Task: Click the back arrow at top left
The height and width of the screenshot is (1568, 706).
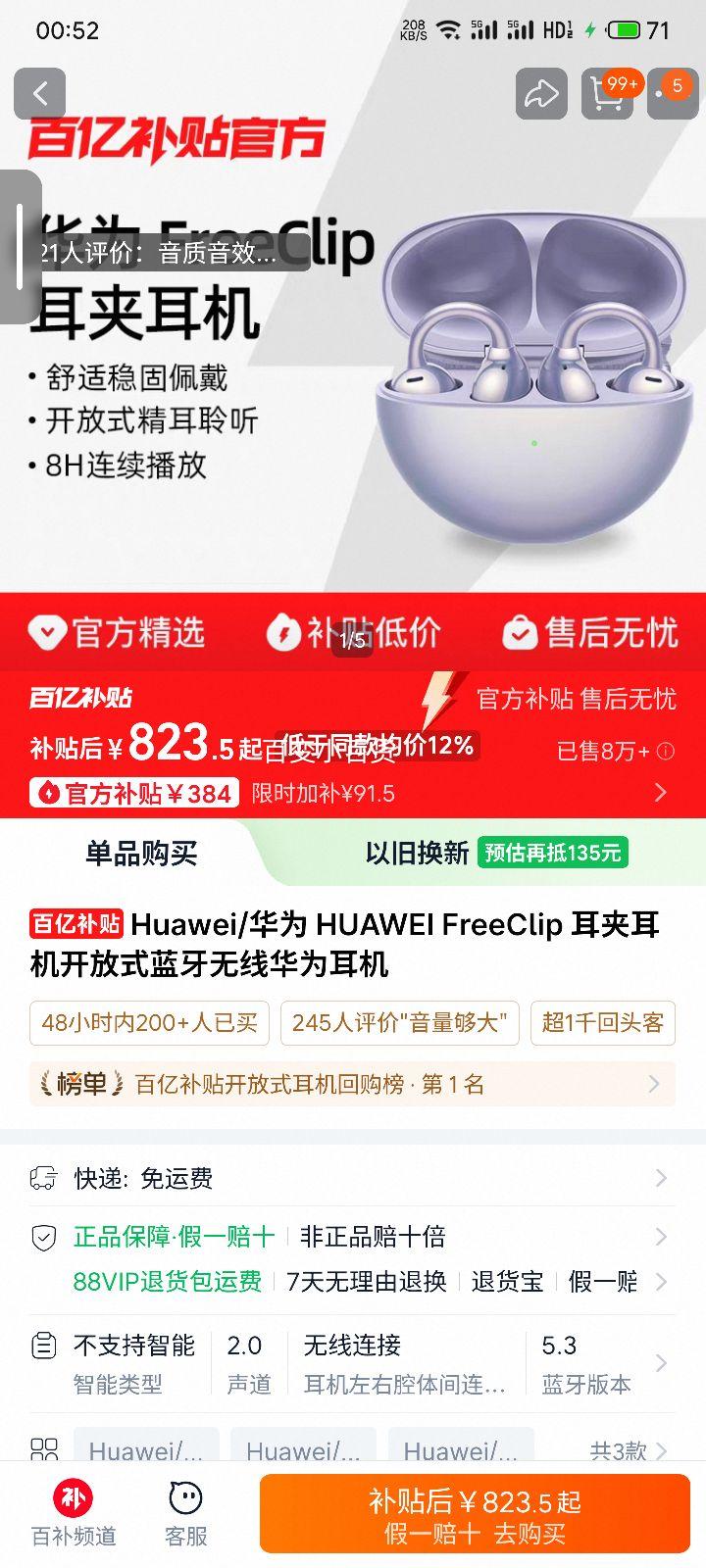Action: pyautogui.click(x=40, y=93)
